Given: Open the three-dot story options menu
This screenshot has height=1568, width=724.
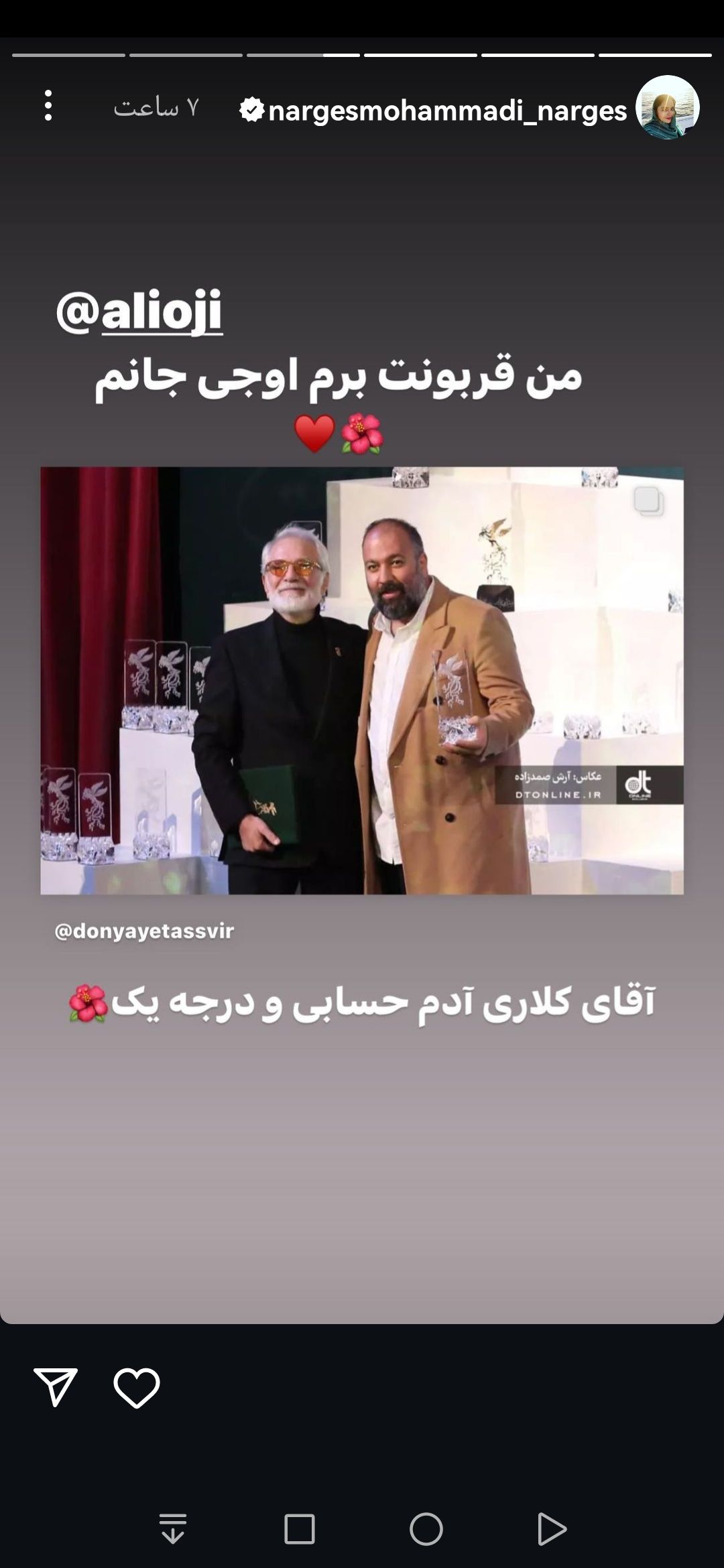Looking at the screenshot, I should click(48, 106).
